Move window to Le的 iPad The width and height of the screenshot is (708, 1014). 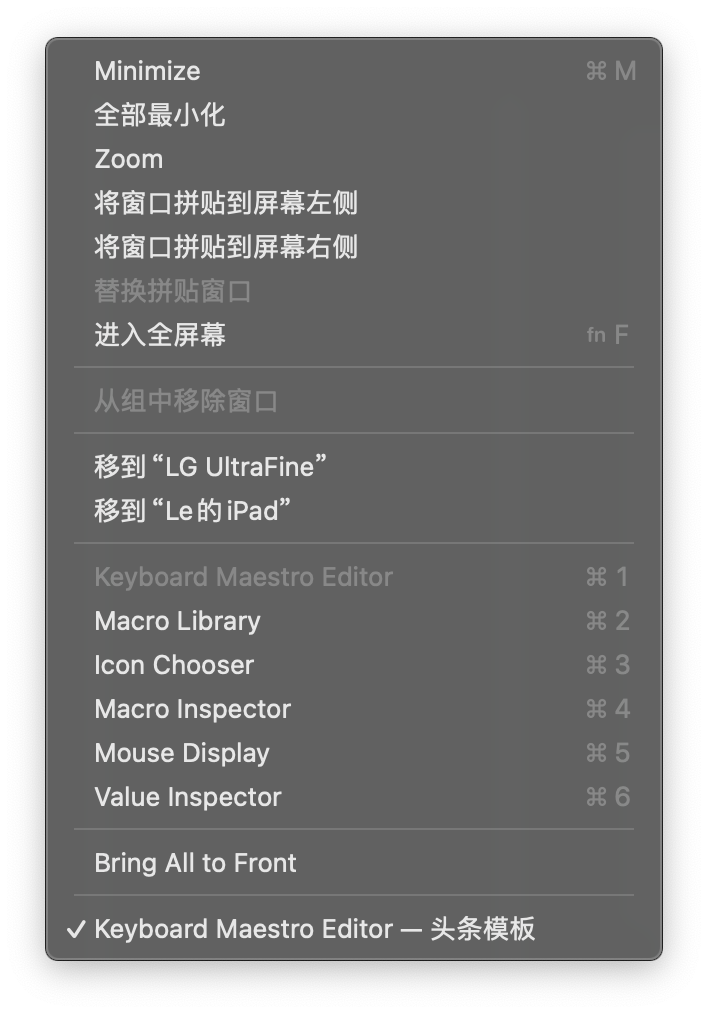coord(193,510)
